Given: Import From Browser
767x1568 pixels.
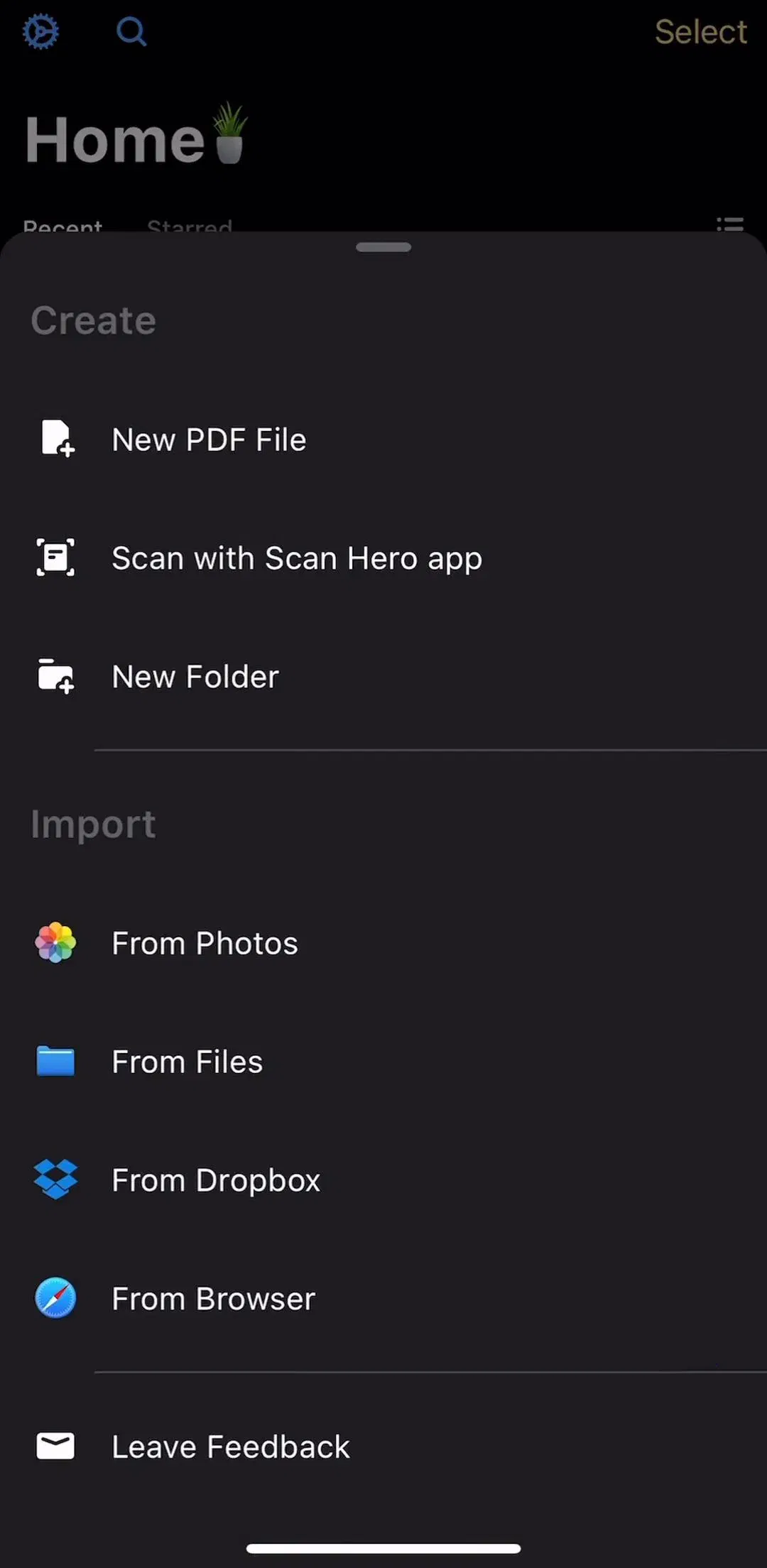Looking at the screenshot, I should (383, 1299).
